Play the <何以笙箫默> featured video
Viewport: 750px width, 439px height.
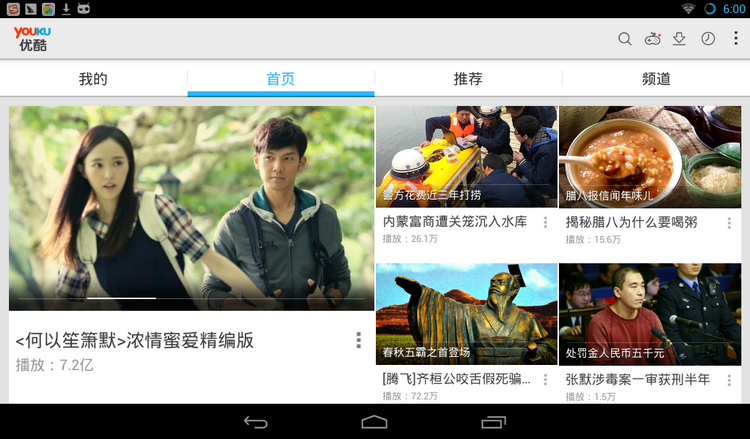pyautogui.click(x=192, y=208)
